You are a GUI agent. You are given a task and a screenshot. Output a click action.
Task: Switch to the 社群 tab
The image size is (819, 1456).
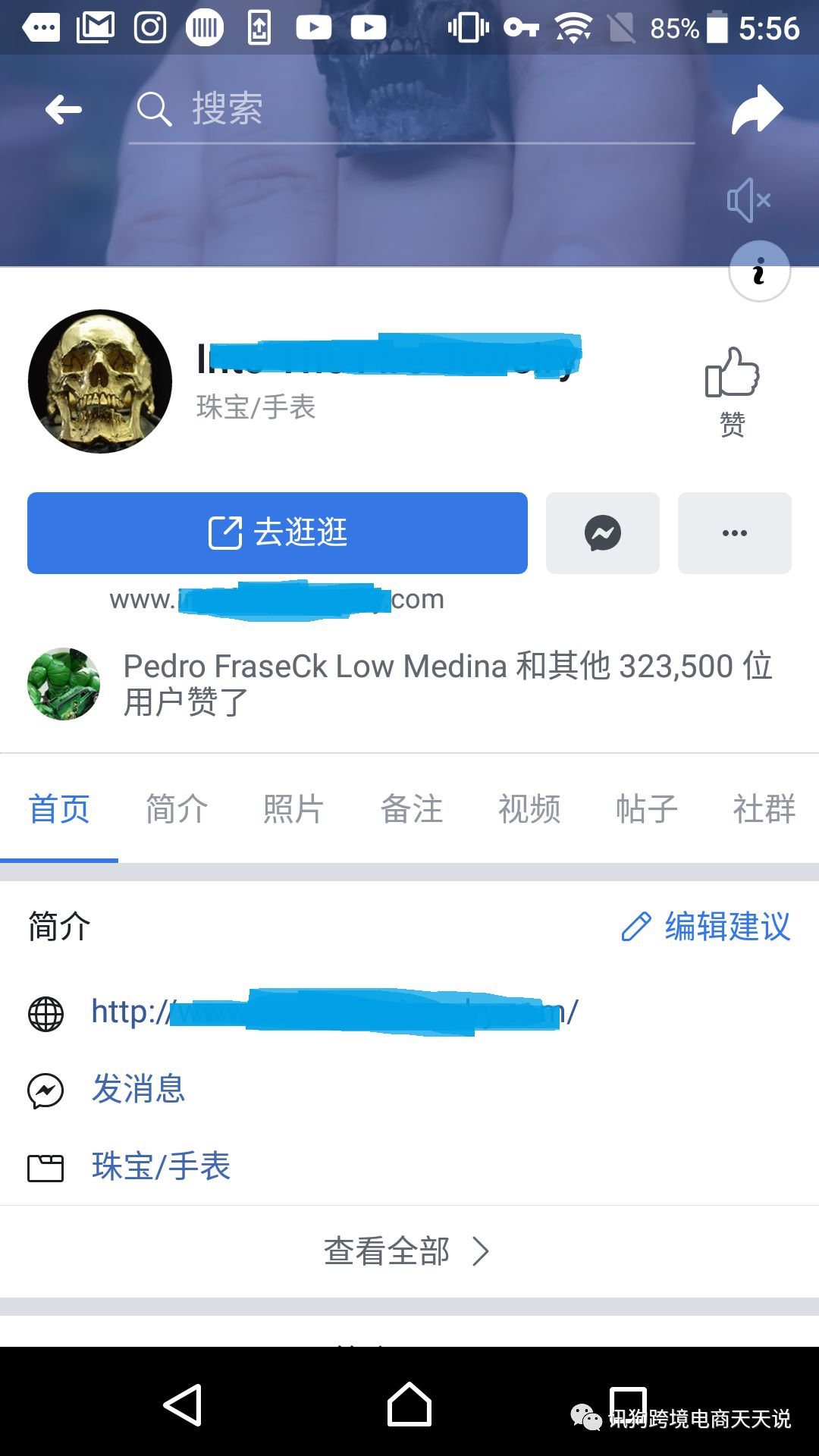coord(764,809)
